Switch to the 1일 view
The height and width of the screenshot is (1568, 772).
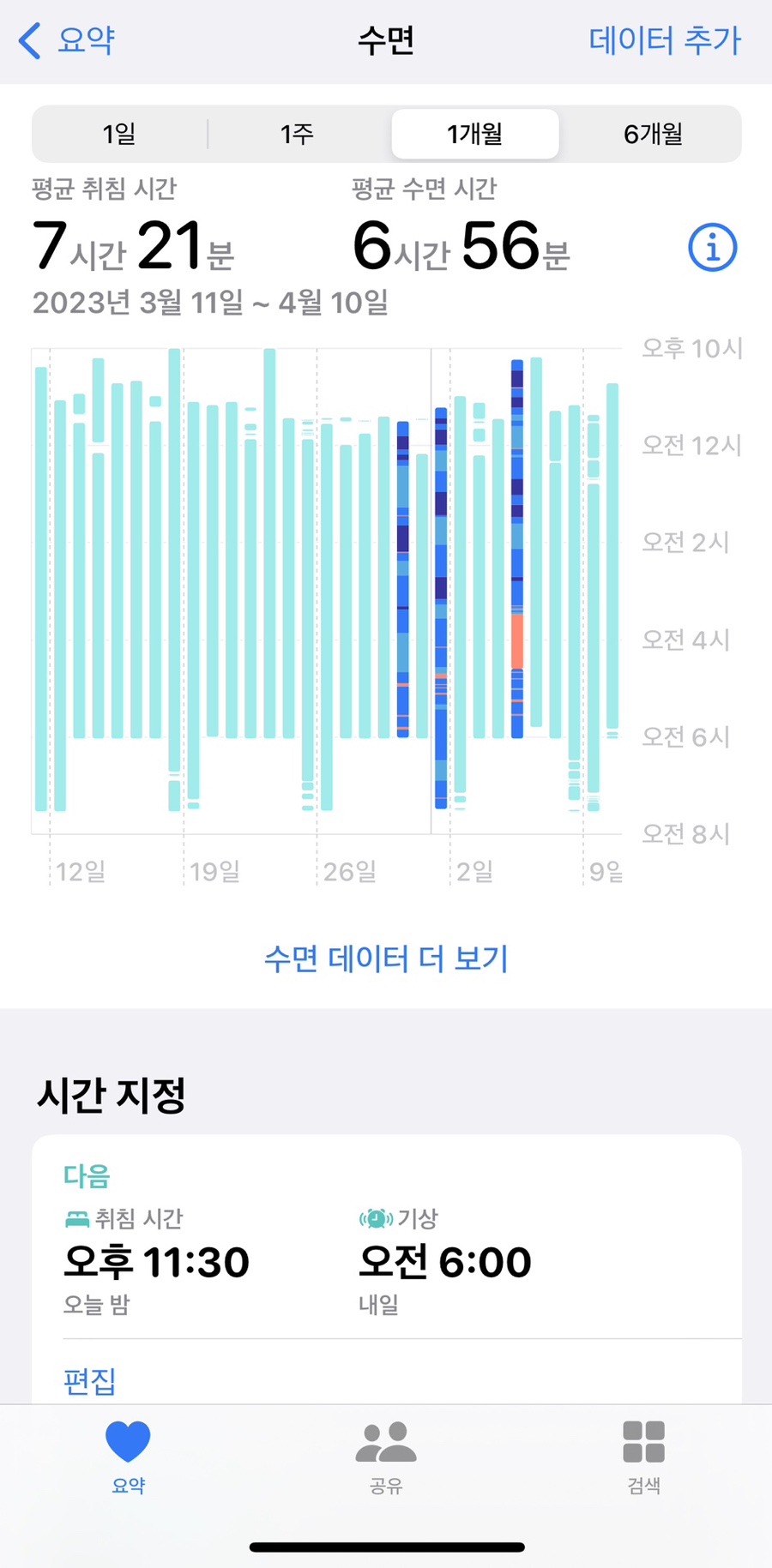coord(119,134)
